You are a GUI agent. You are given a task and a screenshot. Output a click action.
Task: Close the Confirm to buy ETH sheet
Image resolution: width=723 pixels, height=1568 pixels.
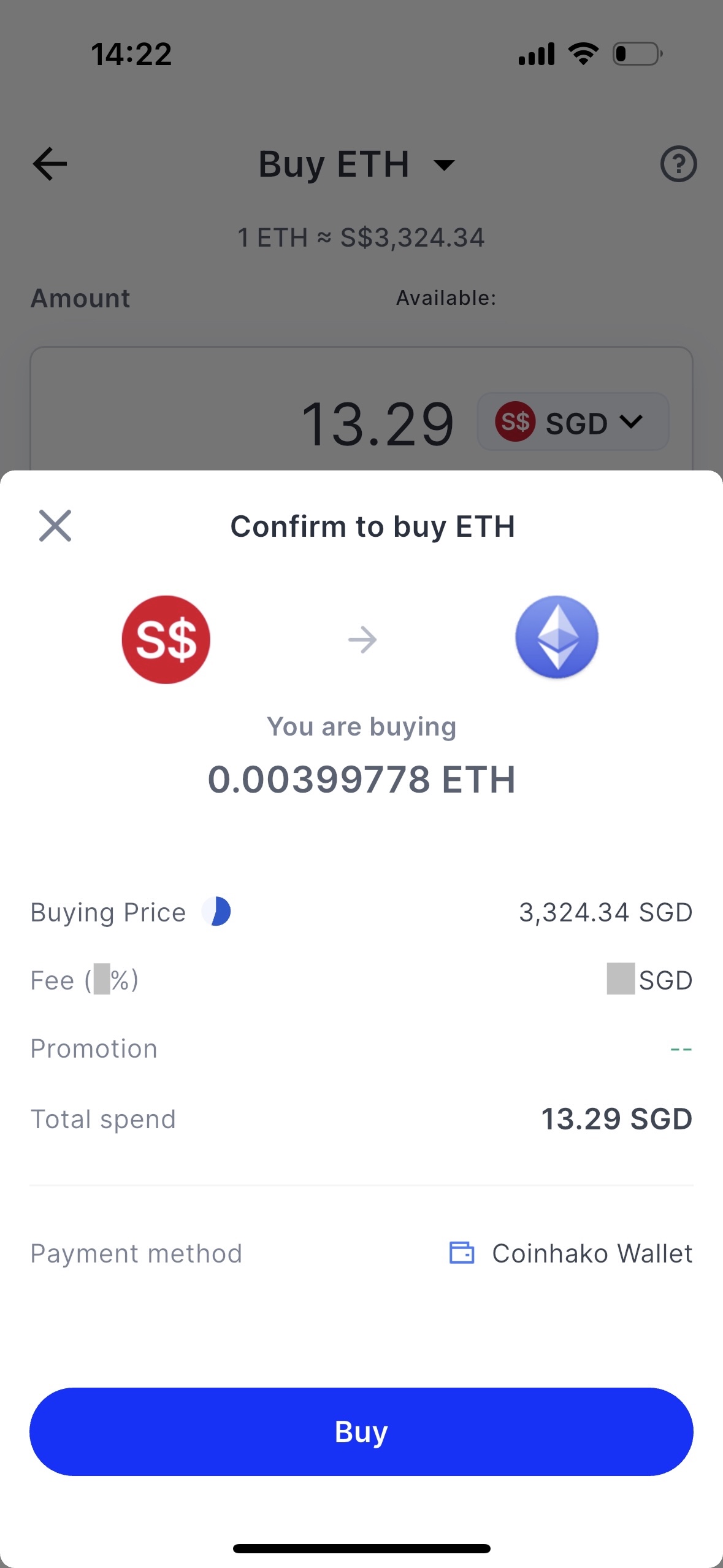point(55,526)
